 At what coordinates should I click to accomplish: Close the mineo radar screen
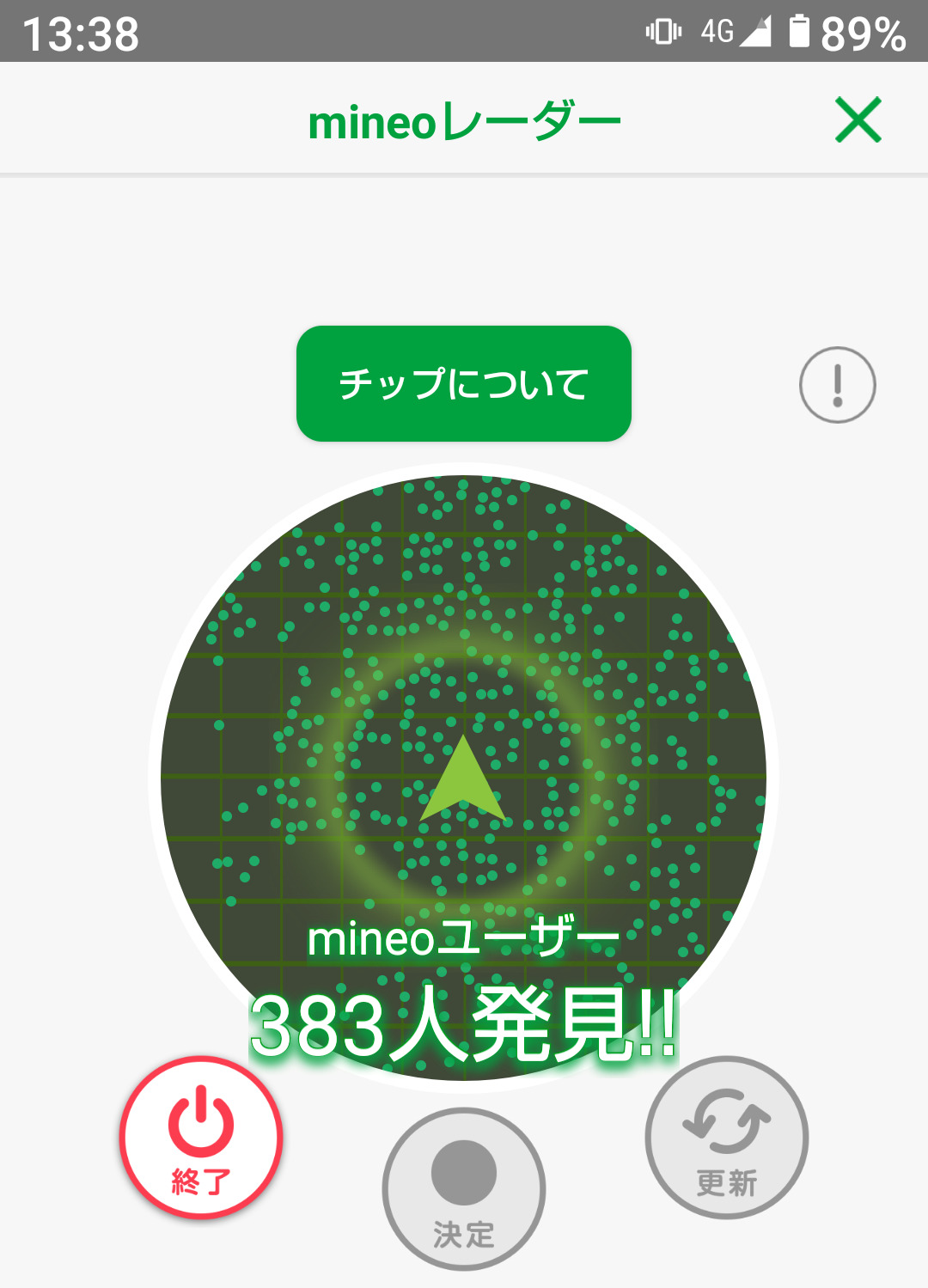(858, 120)
